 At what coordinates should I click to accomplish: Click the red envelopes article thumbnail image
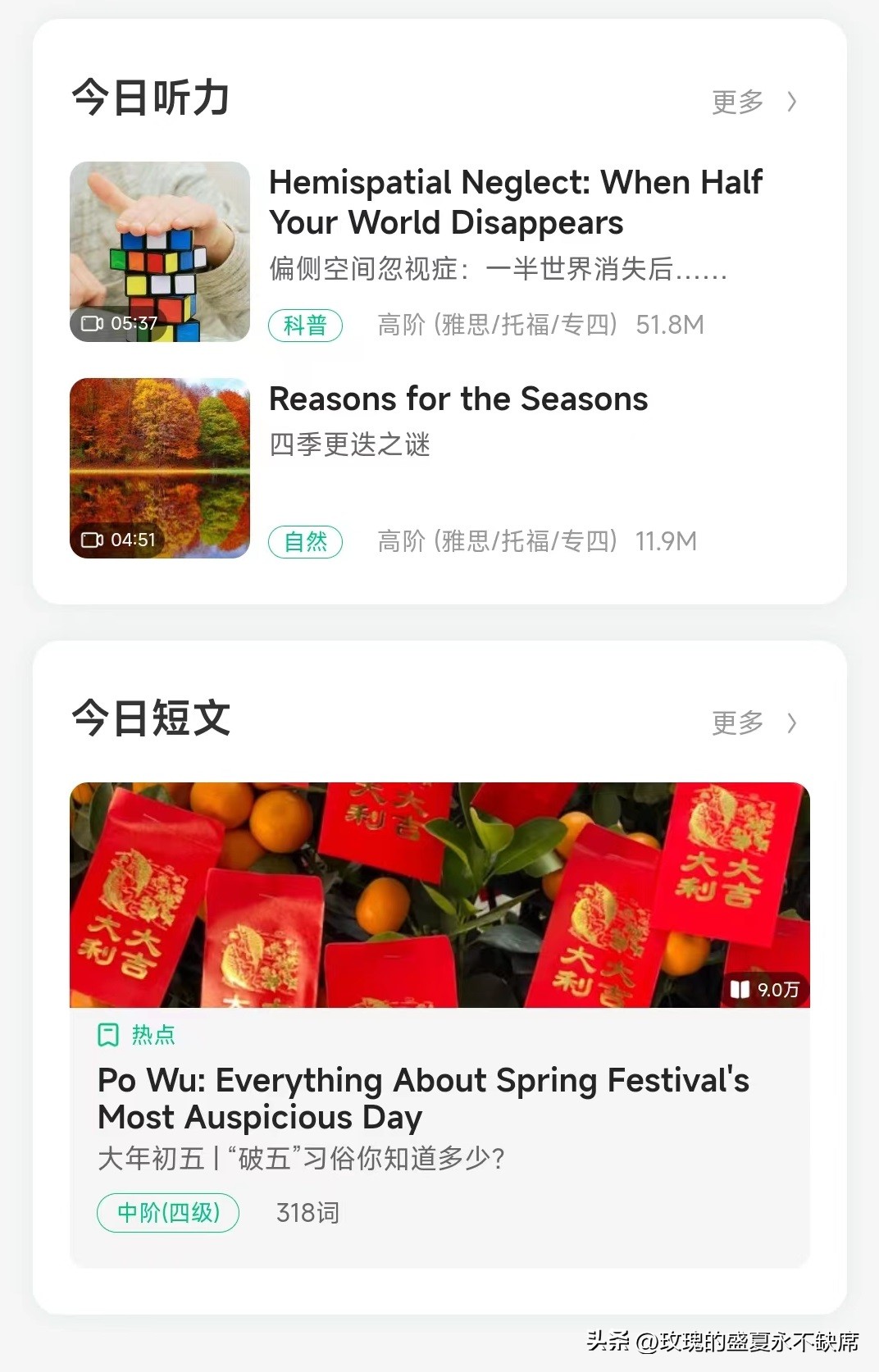439,896
